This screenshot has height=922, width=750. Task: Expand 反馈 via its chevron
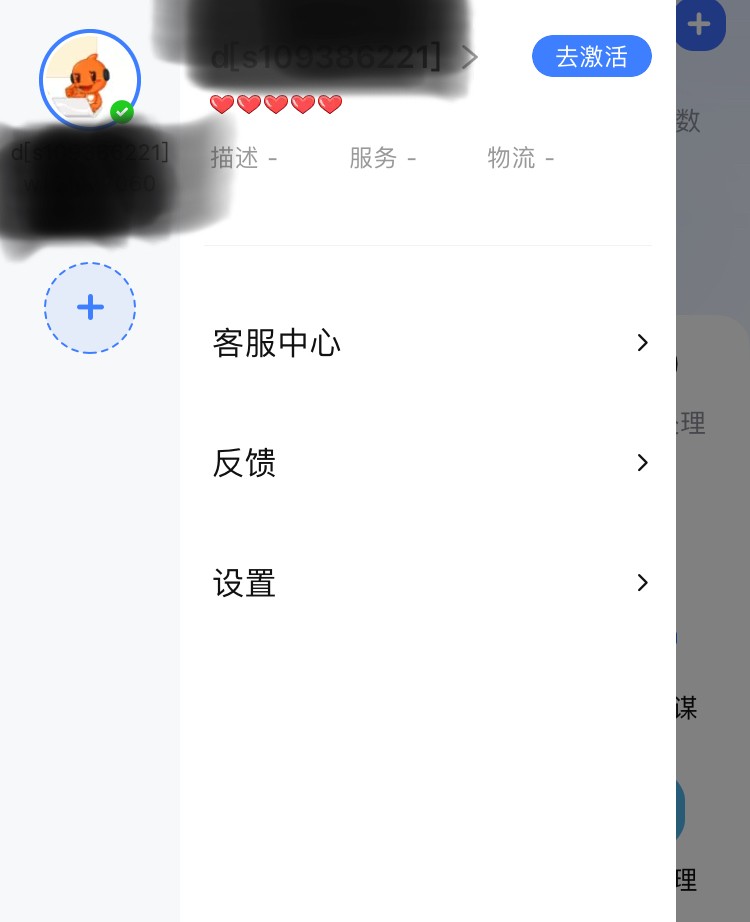point(642,463)
